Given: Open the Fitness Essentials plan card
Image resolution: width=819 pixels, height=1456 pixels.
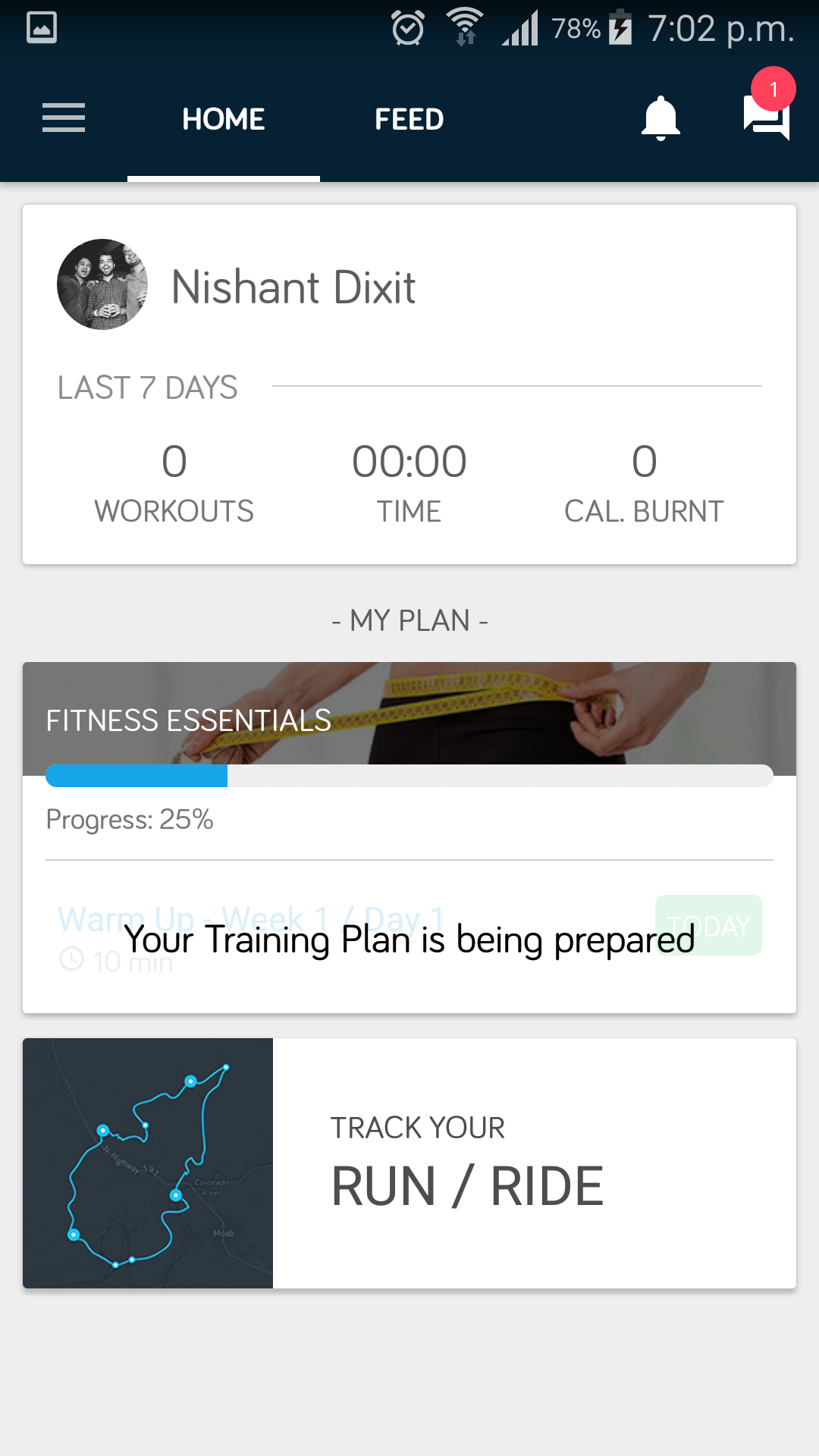Looking at the screenshot, I should pyautogui.click(x=409, y=719).
